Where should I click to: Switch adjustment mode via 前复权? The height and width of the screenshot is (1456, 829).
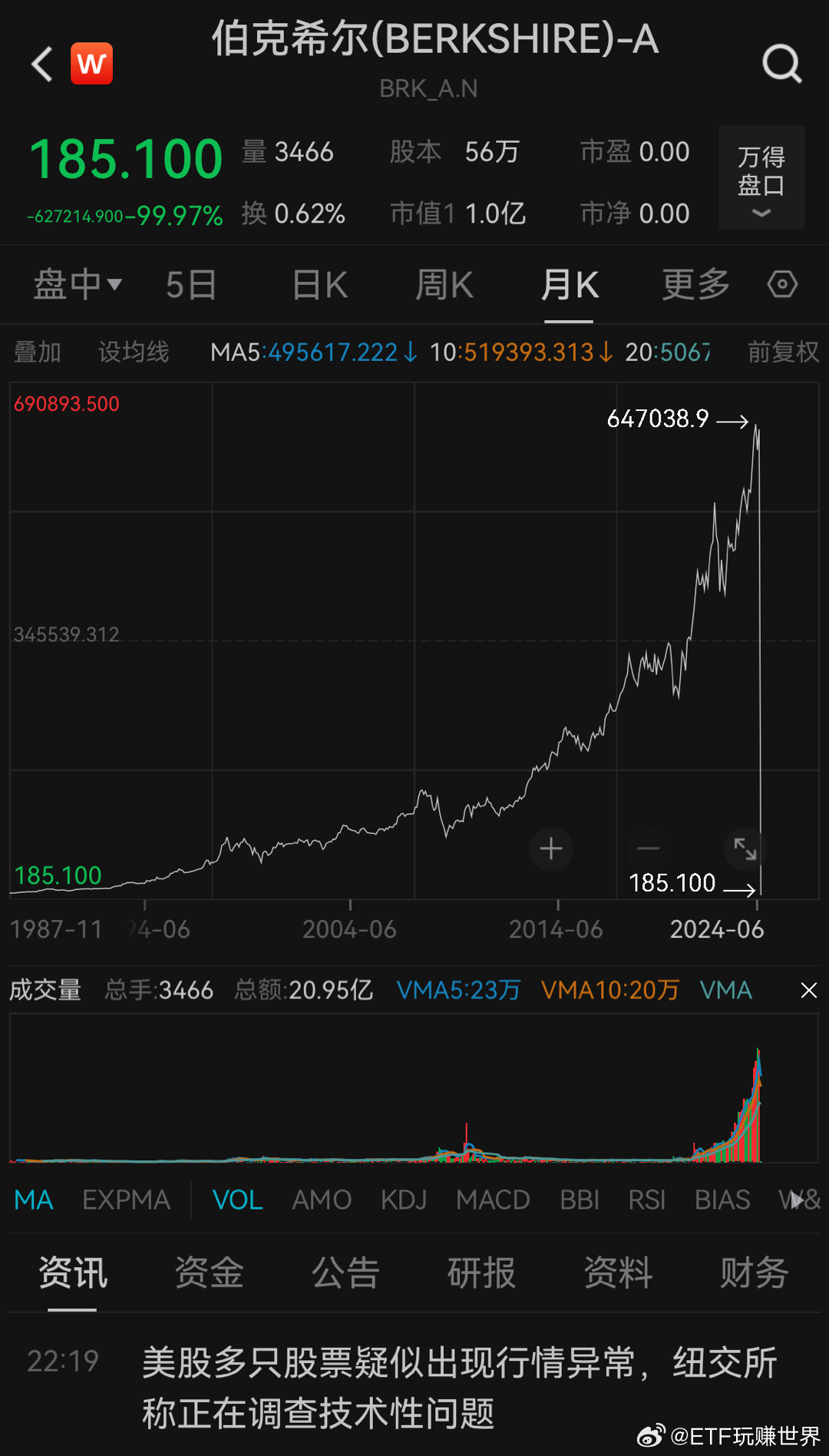click(x=783, y=352)
